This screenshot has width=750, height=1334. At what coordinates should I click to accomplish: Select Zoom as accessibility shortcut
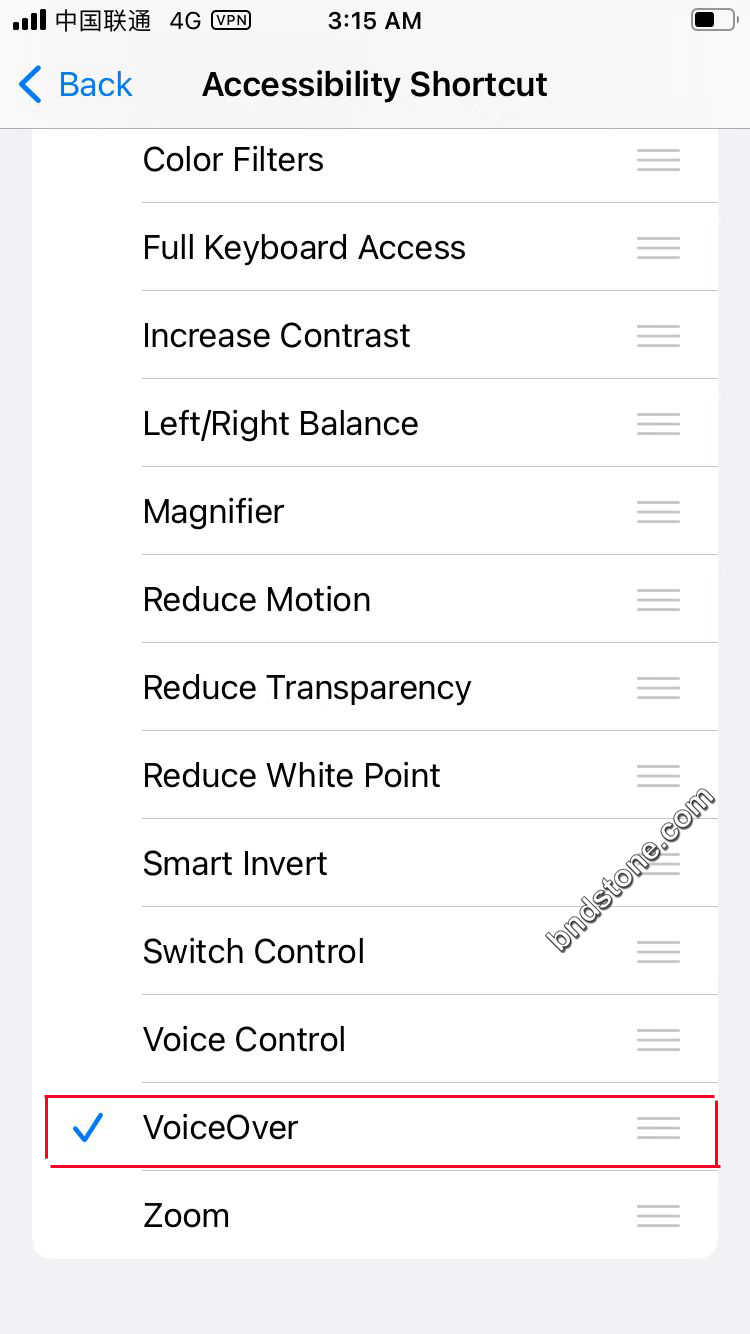[x=375, y=1215]
